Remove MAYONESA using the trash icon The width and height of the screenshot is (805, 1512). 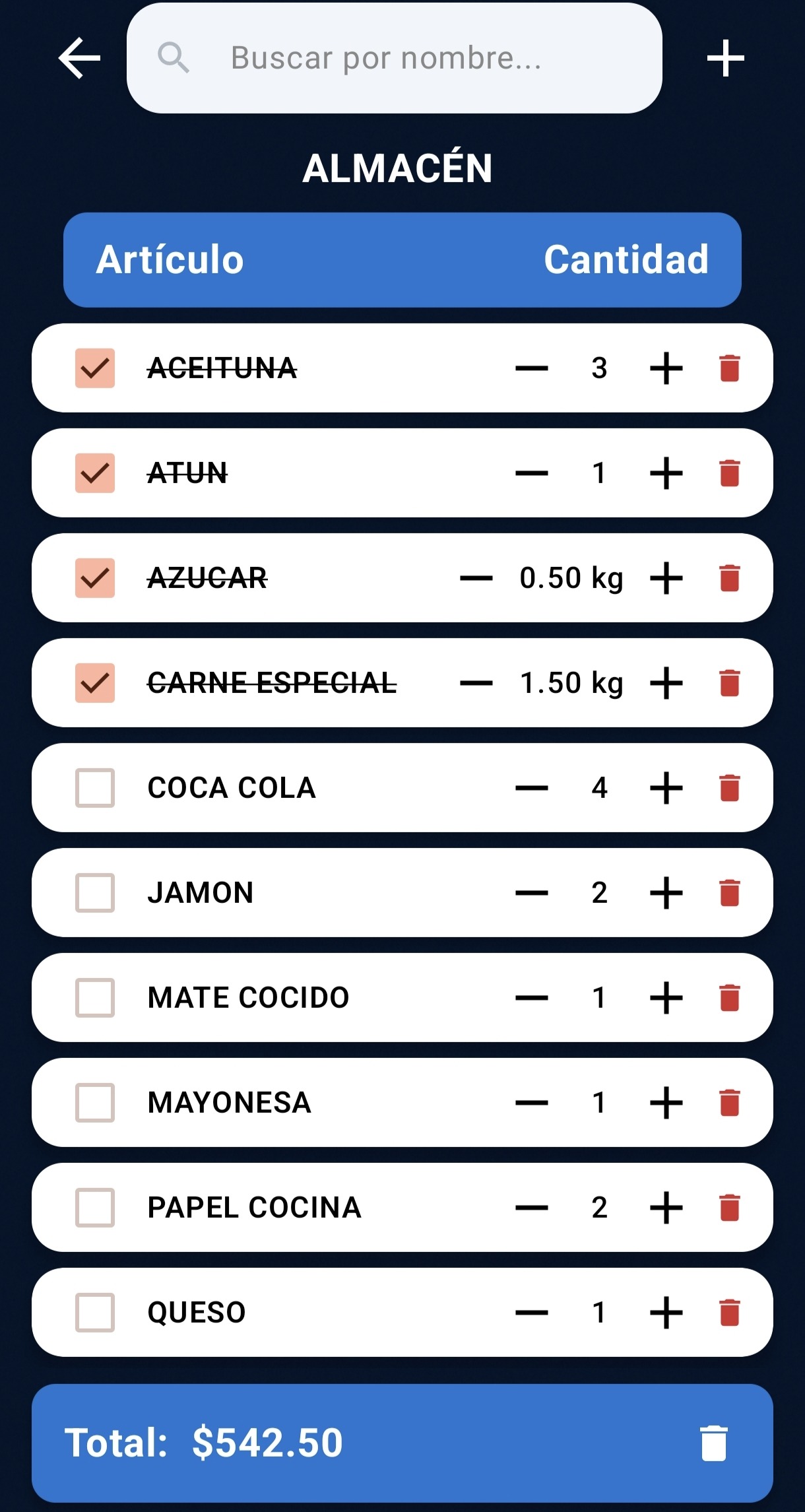pyautogui.click(x=730, y=1102)
